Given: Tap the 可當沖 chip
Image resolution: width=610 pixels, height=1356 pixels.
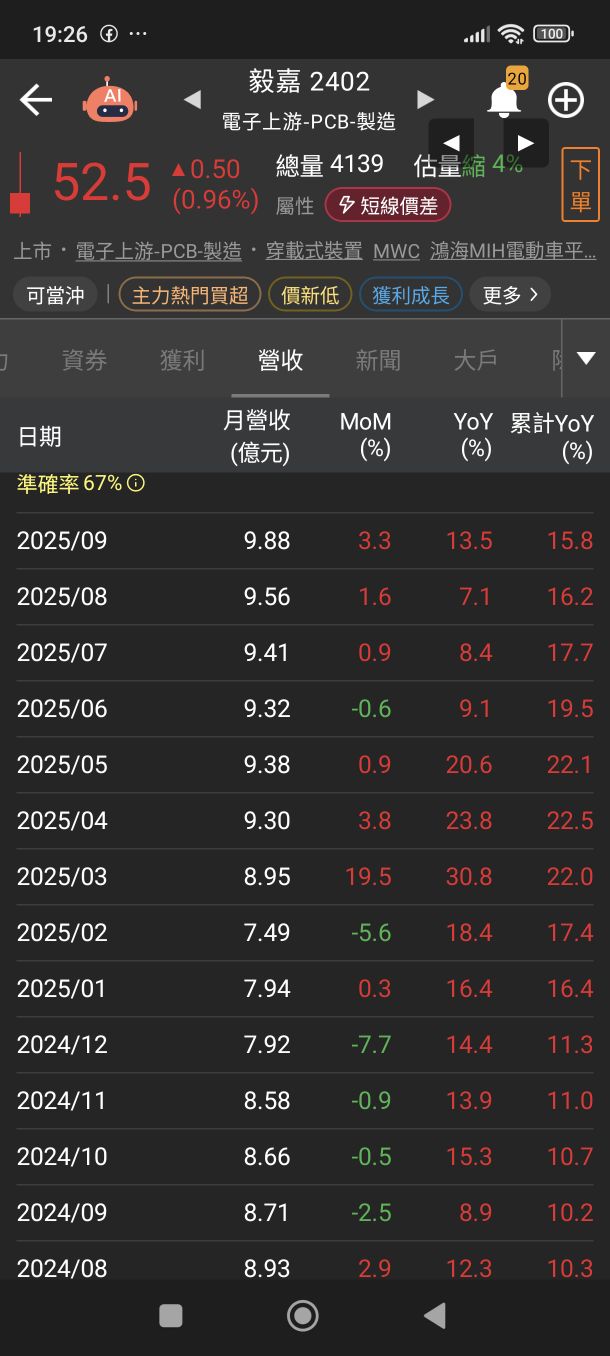Looking at the screenshot, I should [55, 295].
